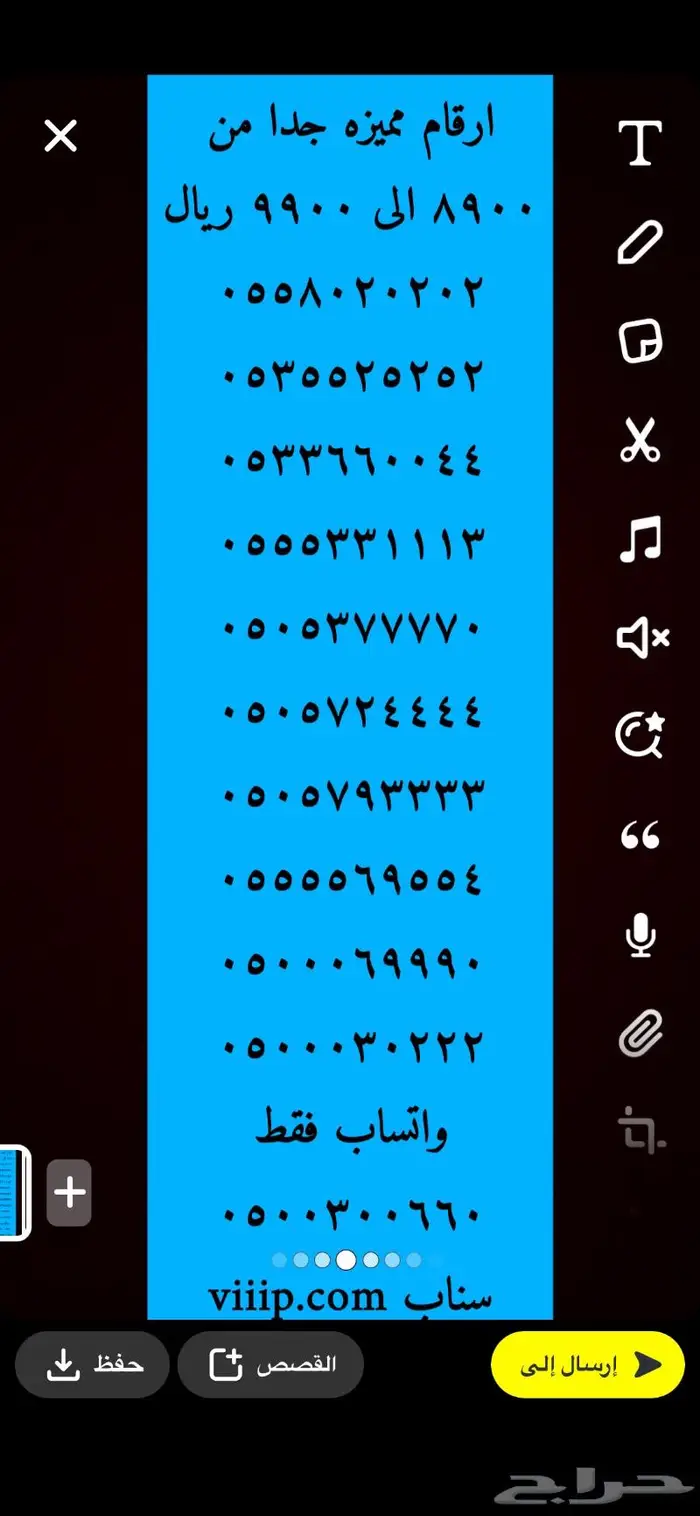Toggle the muted sound icon

click(x=641, y=637)
